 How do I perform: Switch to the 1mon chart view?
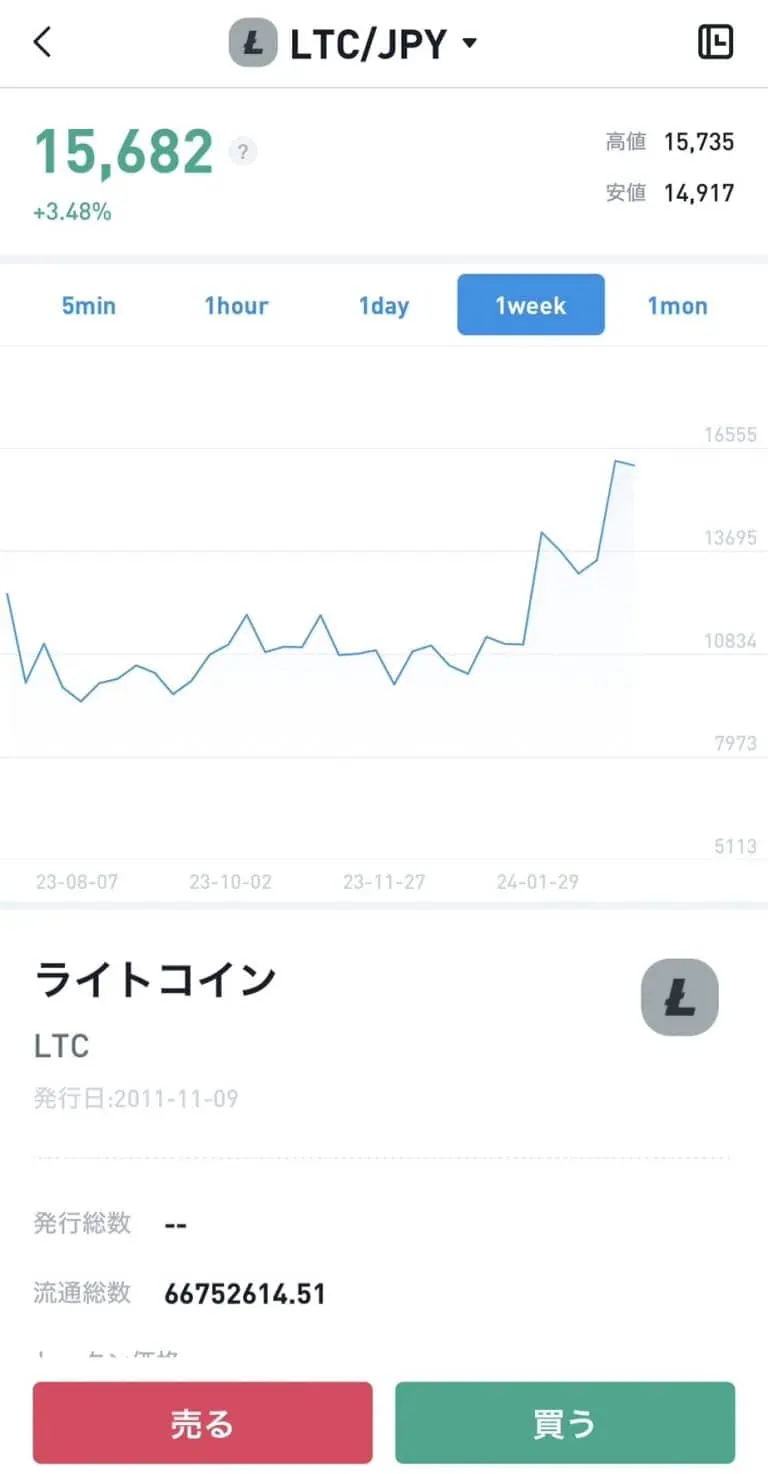pos(677,306)
